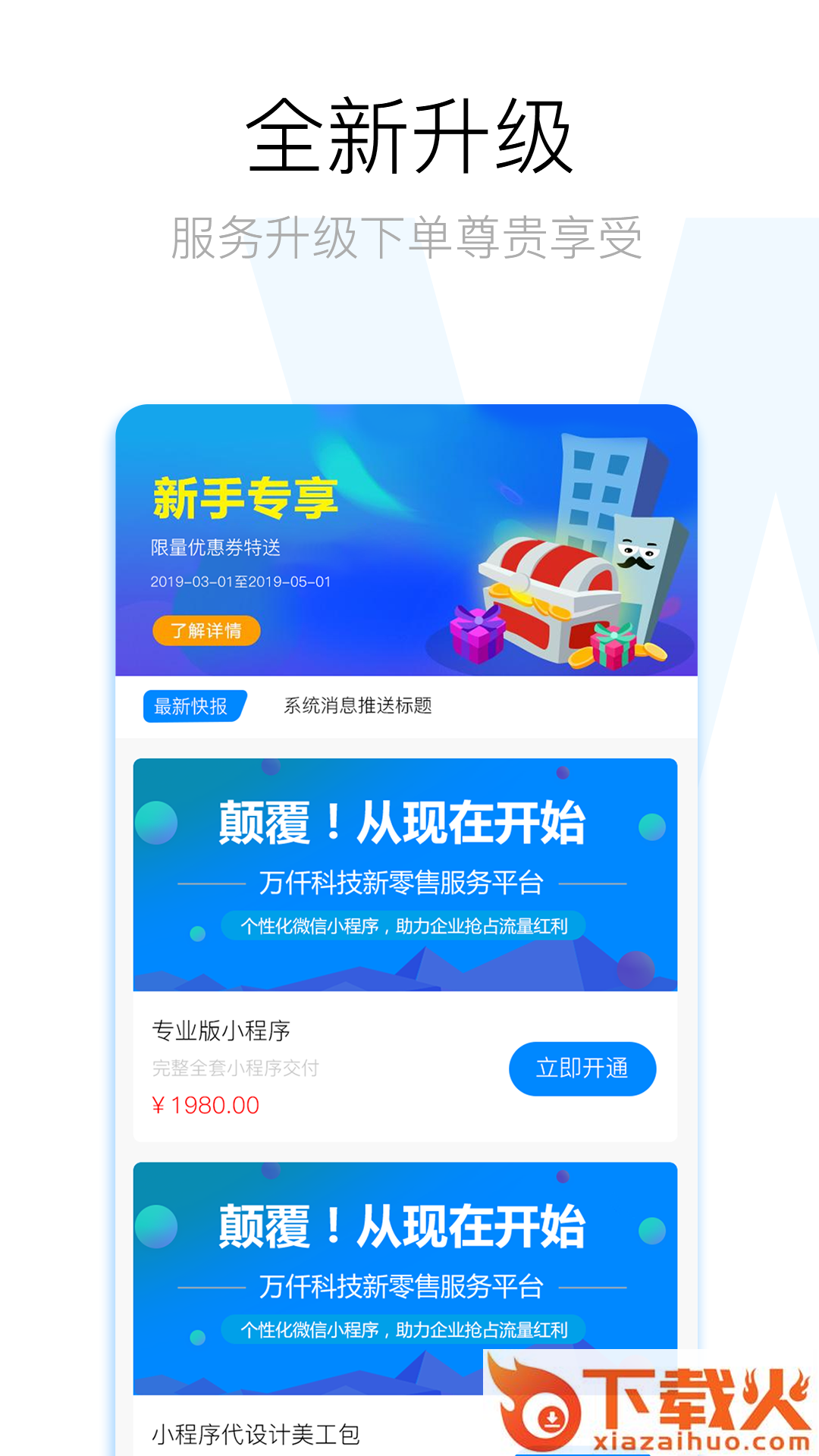Tap the download arrow inside the flame logo
The height and width of the screenshot is (1456, 819).
(551, 1418)
